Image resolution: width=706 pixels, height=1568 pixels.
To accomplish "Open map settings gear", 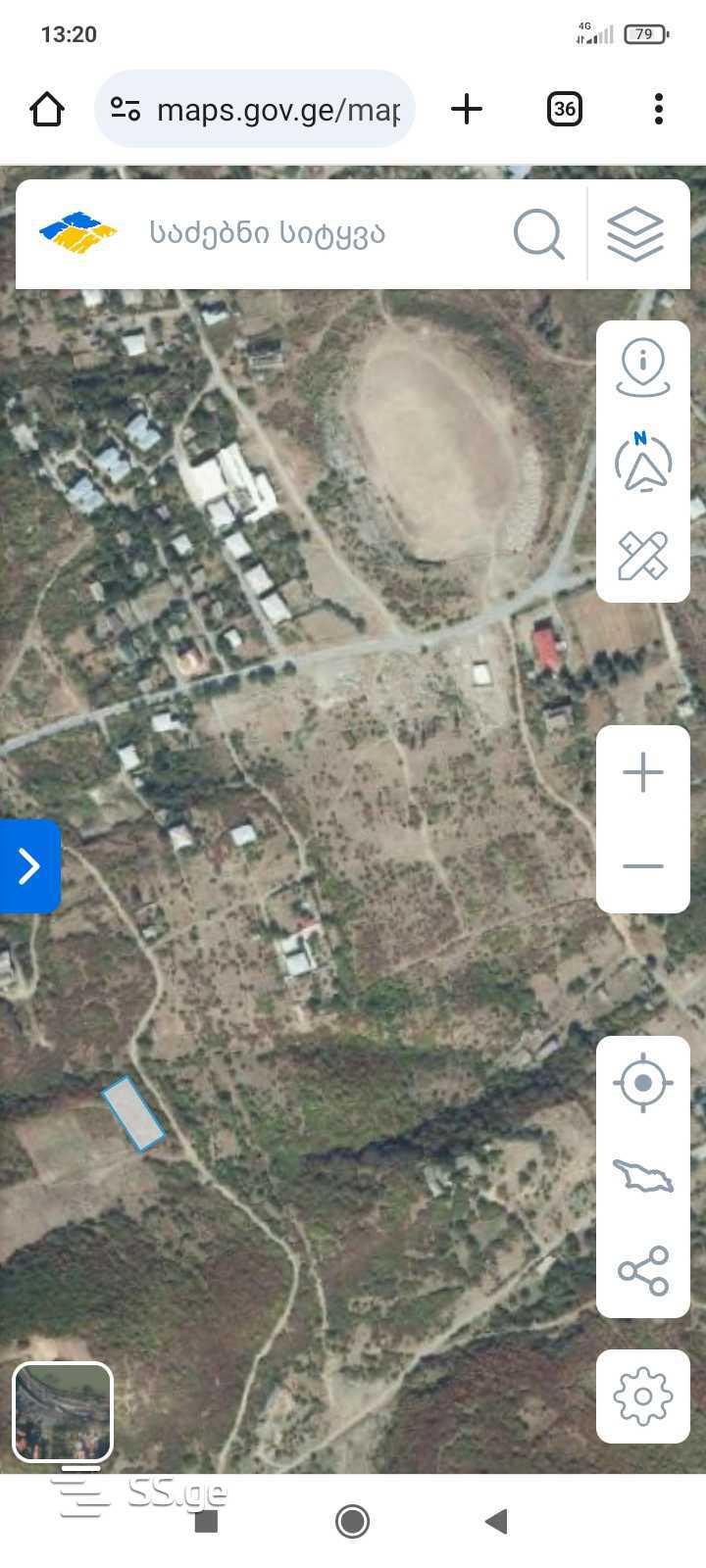I will pos(643,1396).
